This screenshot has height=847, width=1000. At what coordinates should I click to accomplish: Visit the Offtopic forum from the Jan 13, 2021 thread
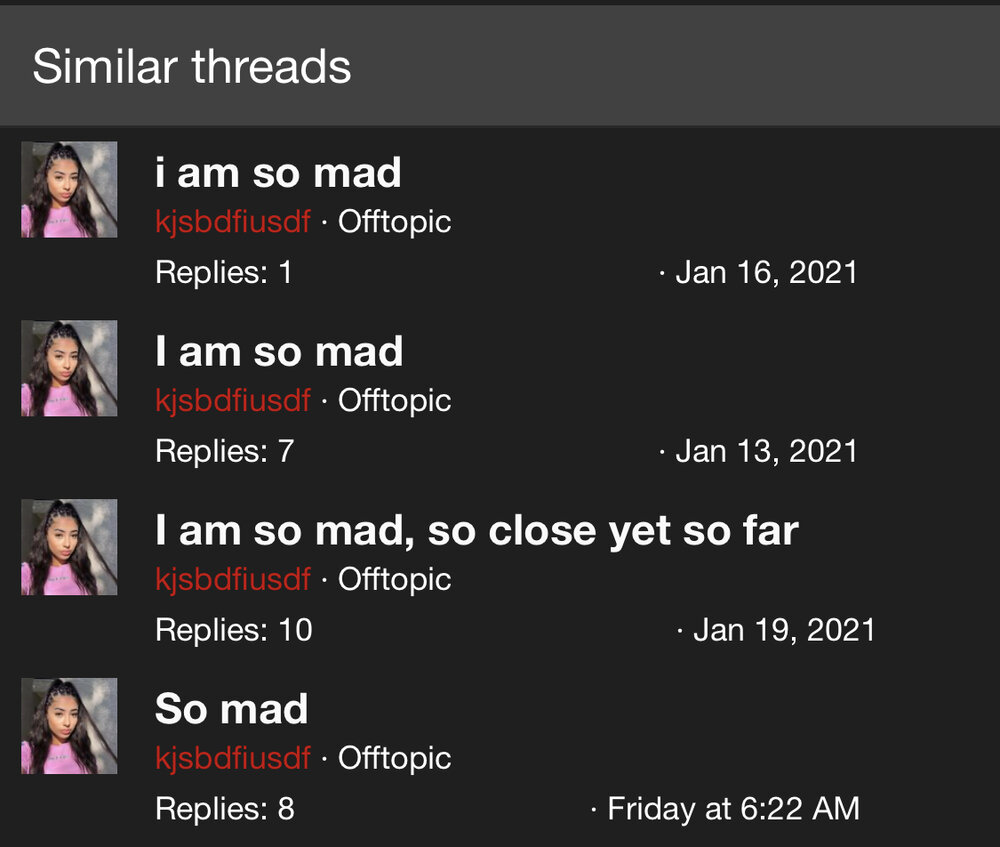(x=394, y=401)
